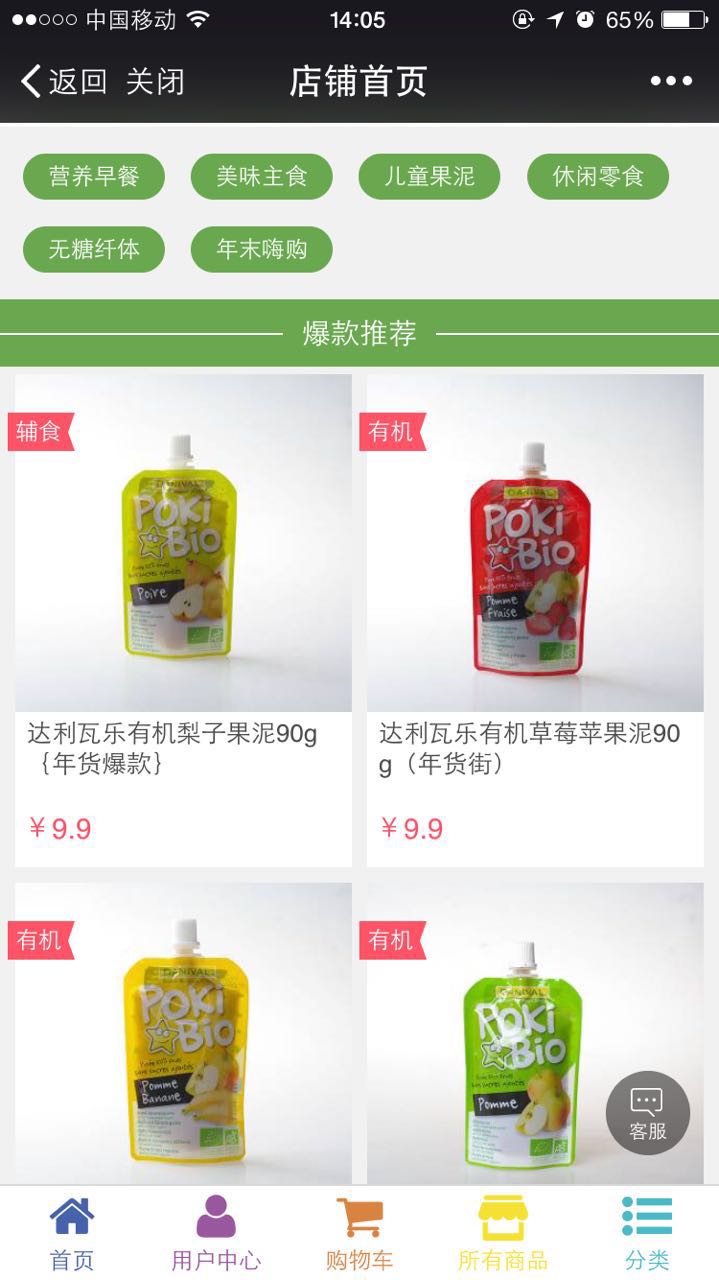Screen dimensions: 719x1280
Task: Select the 美味主食 category chip
Action: (x=261, y=177)
